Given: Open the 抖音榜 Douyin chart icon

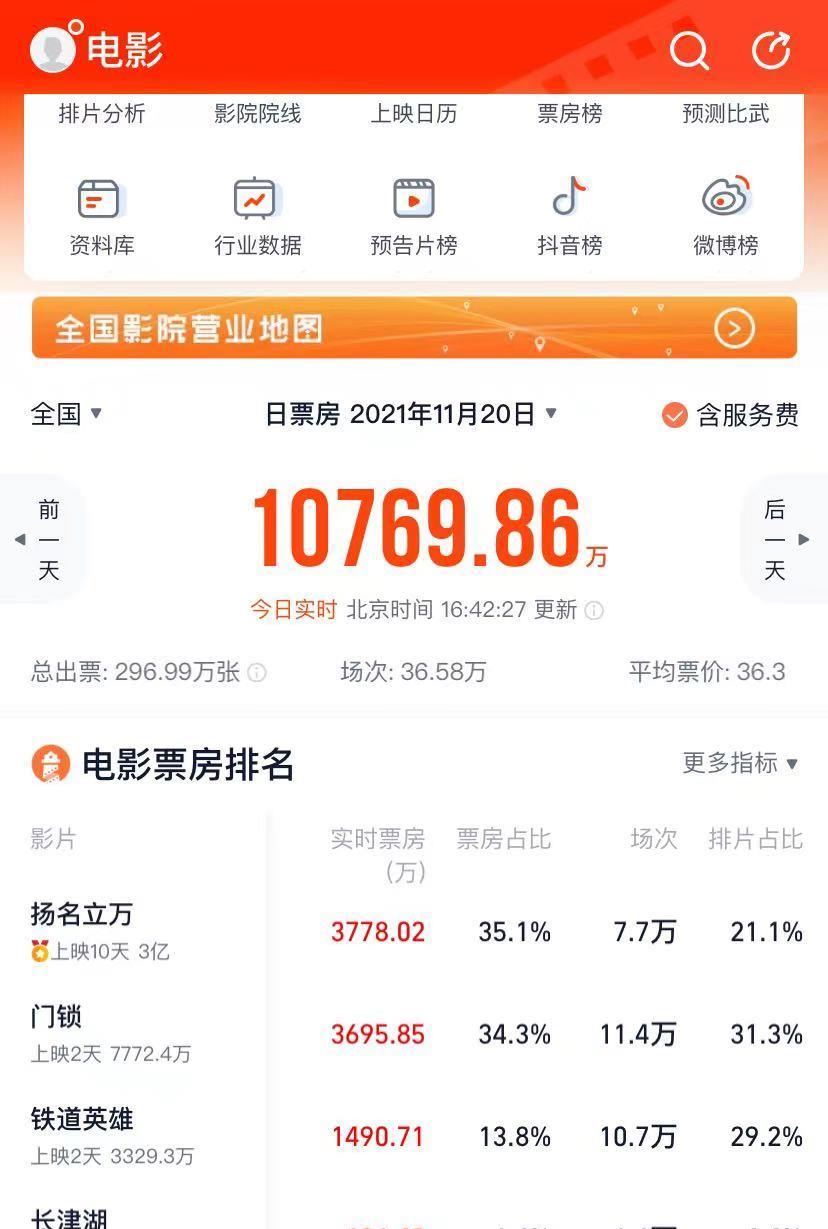Looking at the screenshot, I should point(570,199).
